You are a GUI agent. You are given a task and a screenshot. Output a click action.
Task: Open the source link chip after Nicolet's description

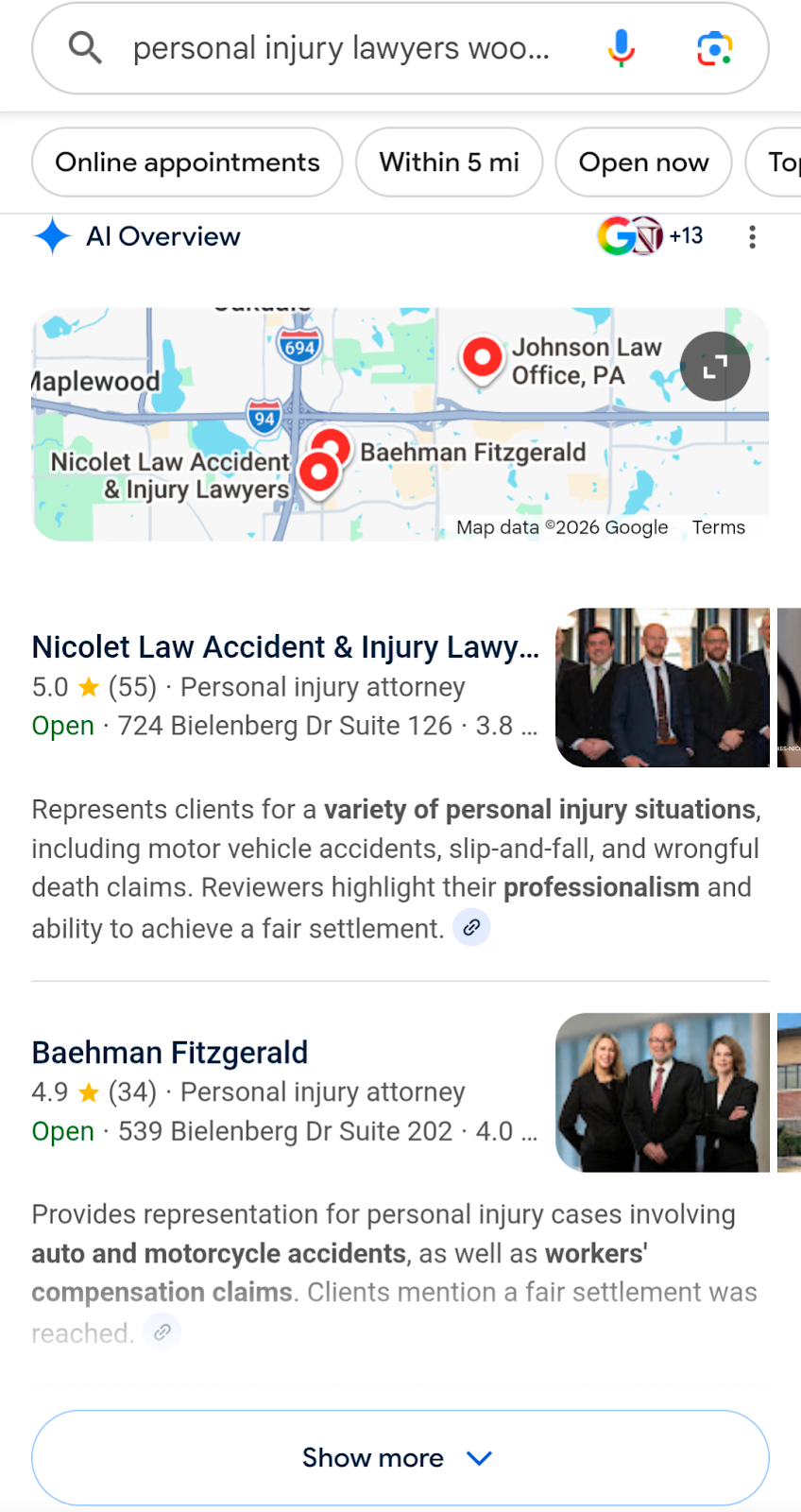pos(471,927)
